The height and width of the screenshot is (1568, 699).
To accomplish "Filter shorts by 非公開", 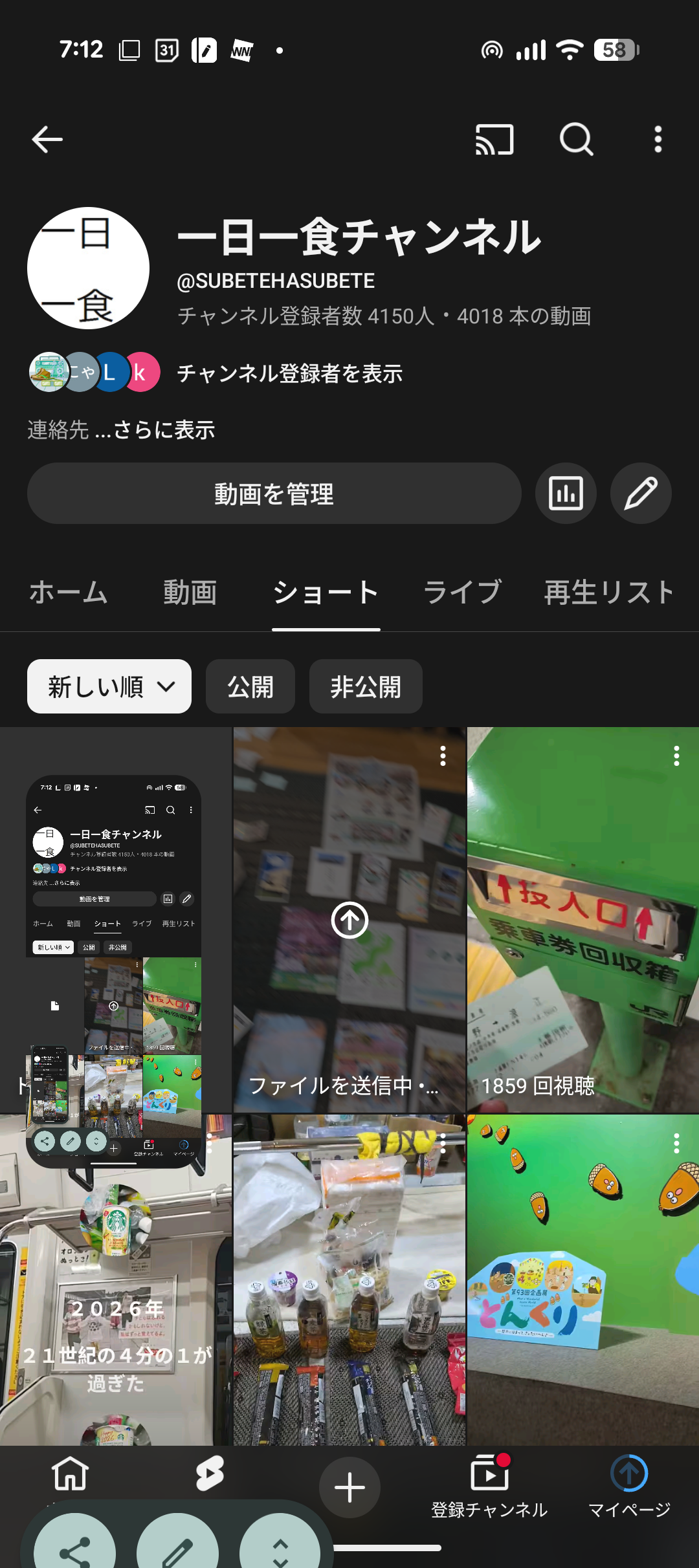I will 366,686.
